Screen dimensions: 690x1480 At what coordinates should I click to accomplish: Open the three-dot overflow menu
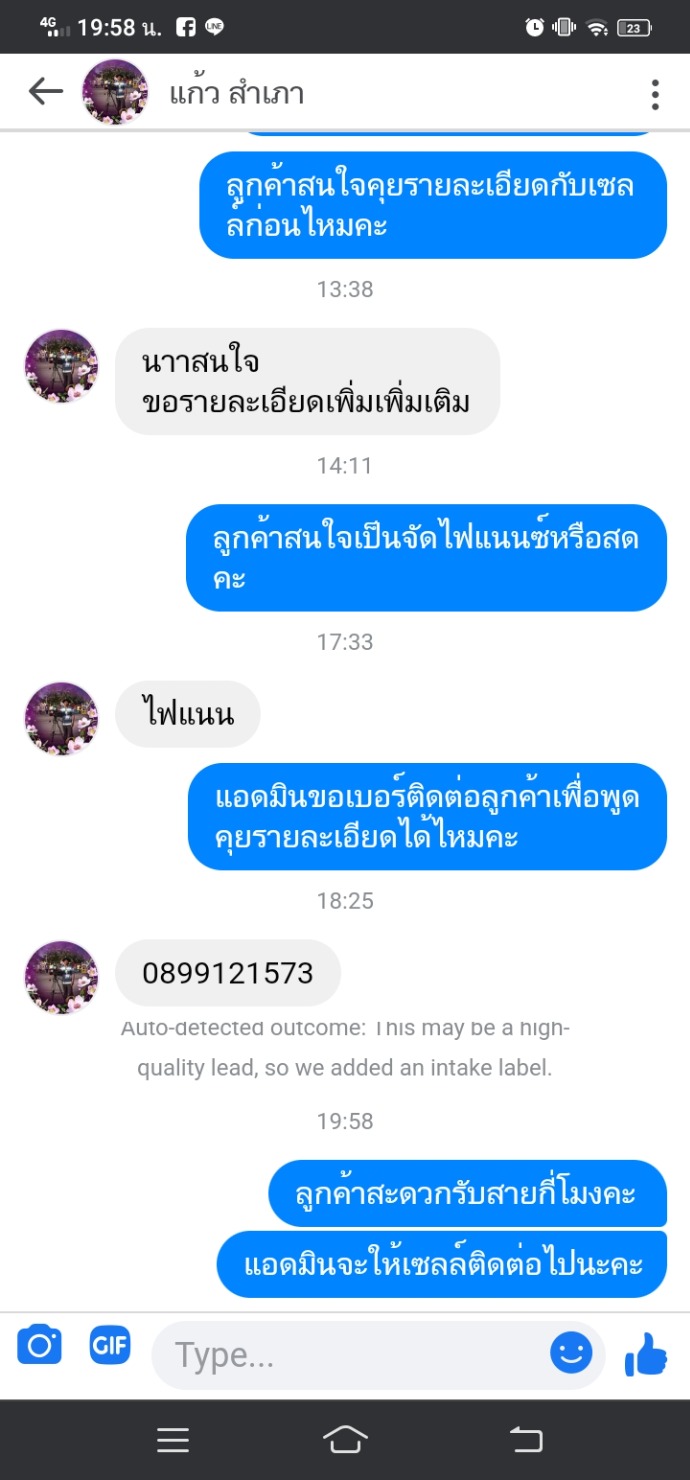pyautogui.click(x=655, y=94)
